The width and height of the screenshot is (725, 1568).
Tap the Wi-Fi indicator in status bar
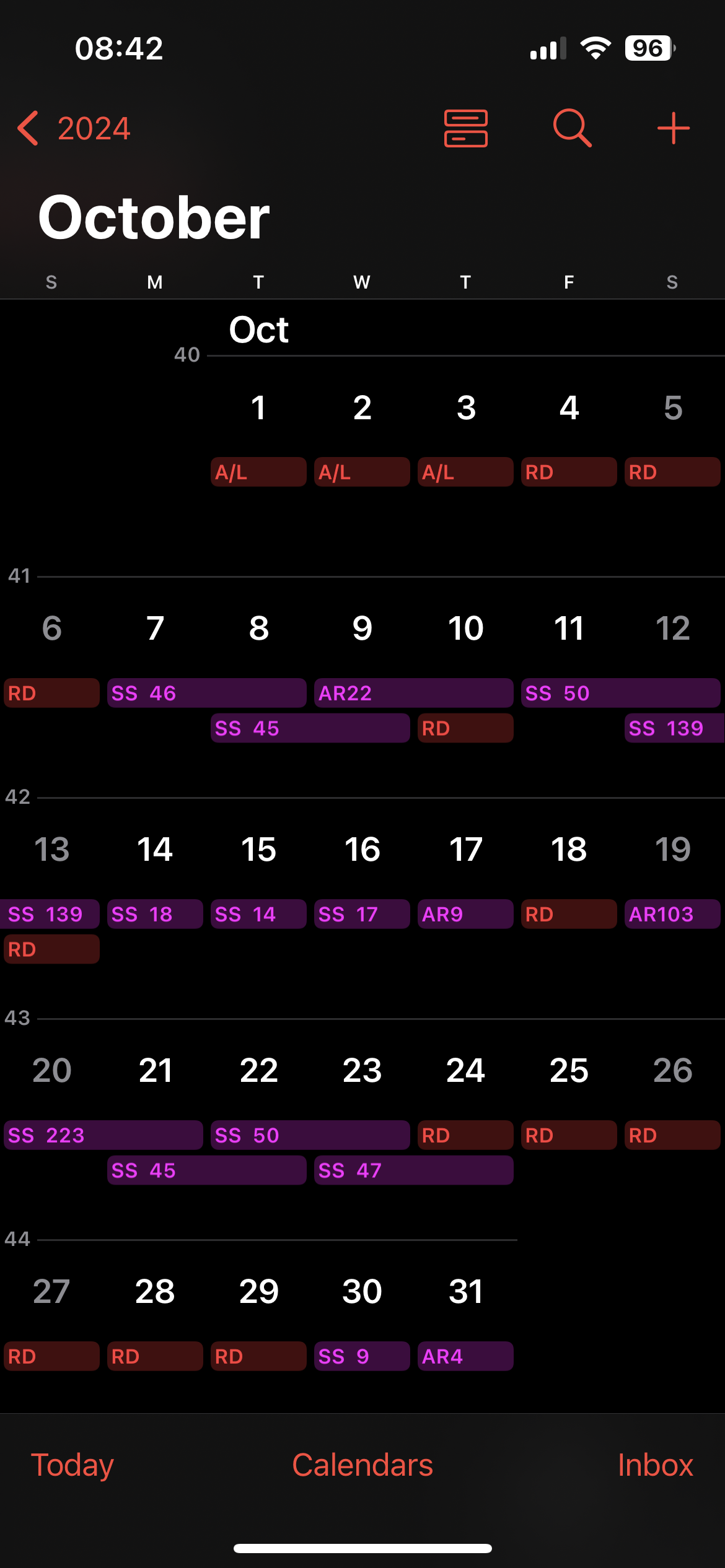point(595,47)
